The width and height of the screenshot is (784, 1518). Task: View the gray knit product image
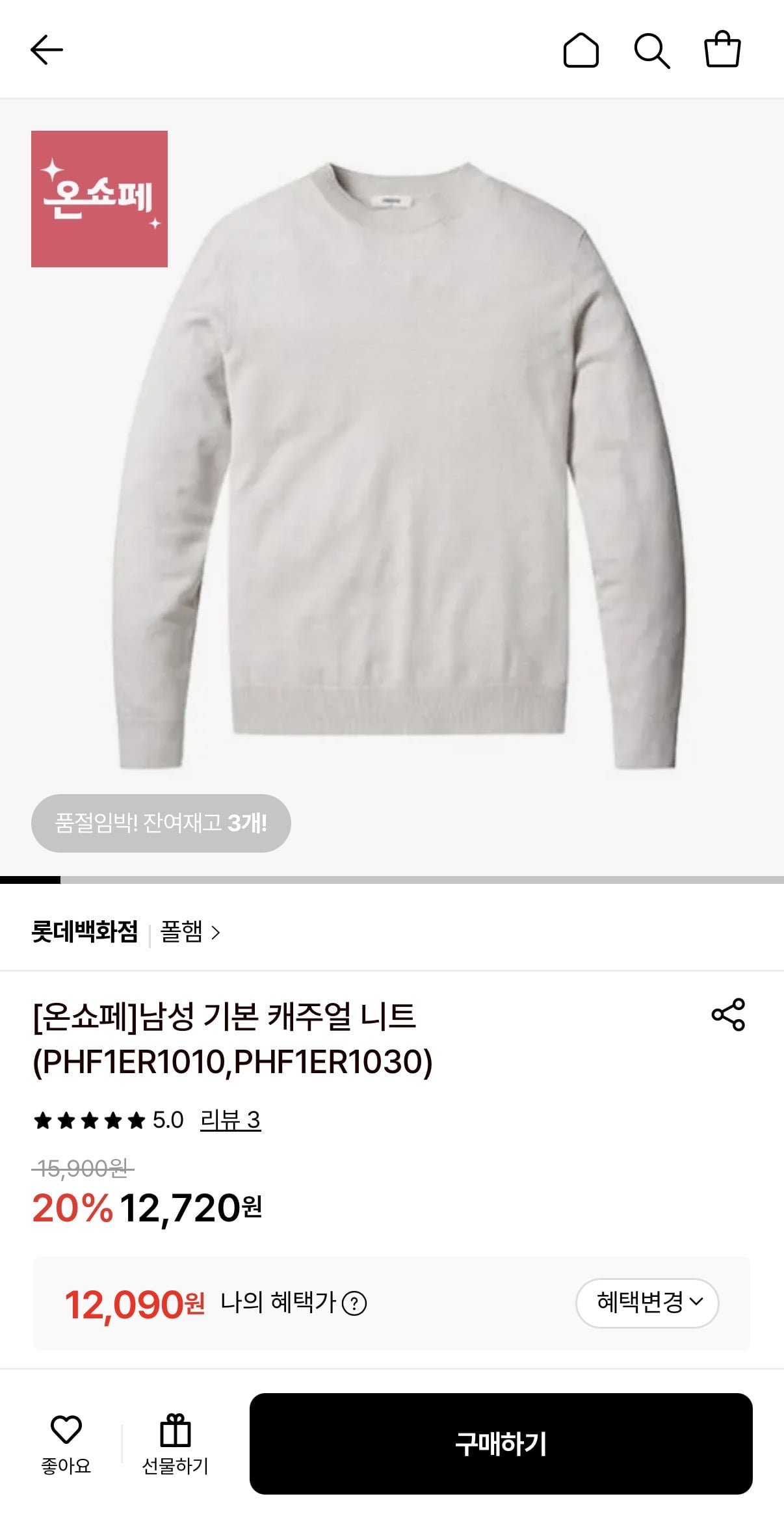point(397,468)
